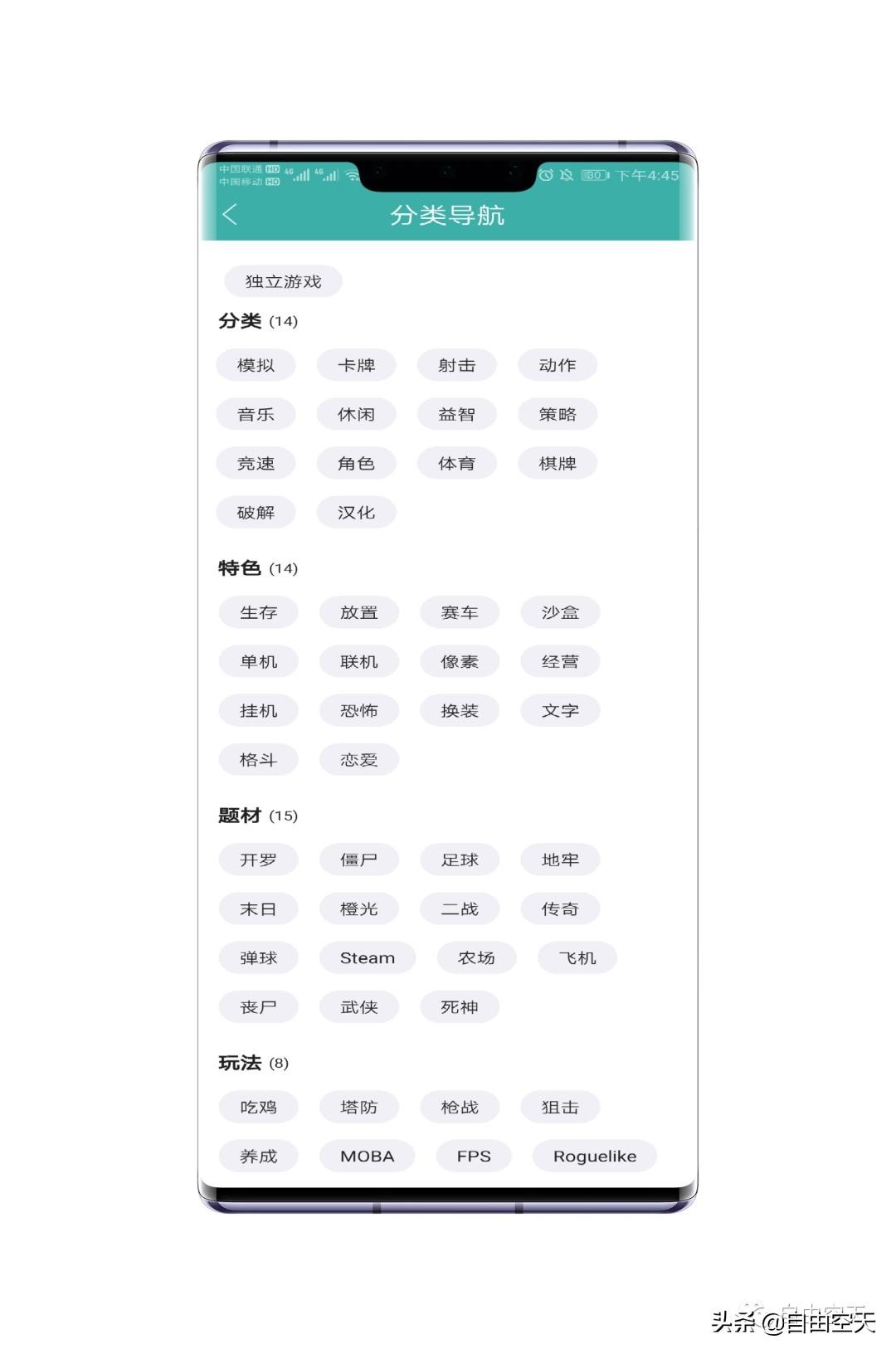Choose the FPS chip

pyautogui.click(x=473, y=1156)
